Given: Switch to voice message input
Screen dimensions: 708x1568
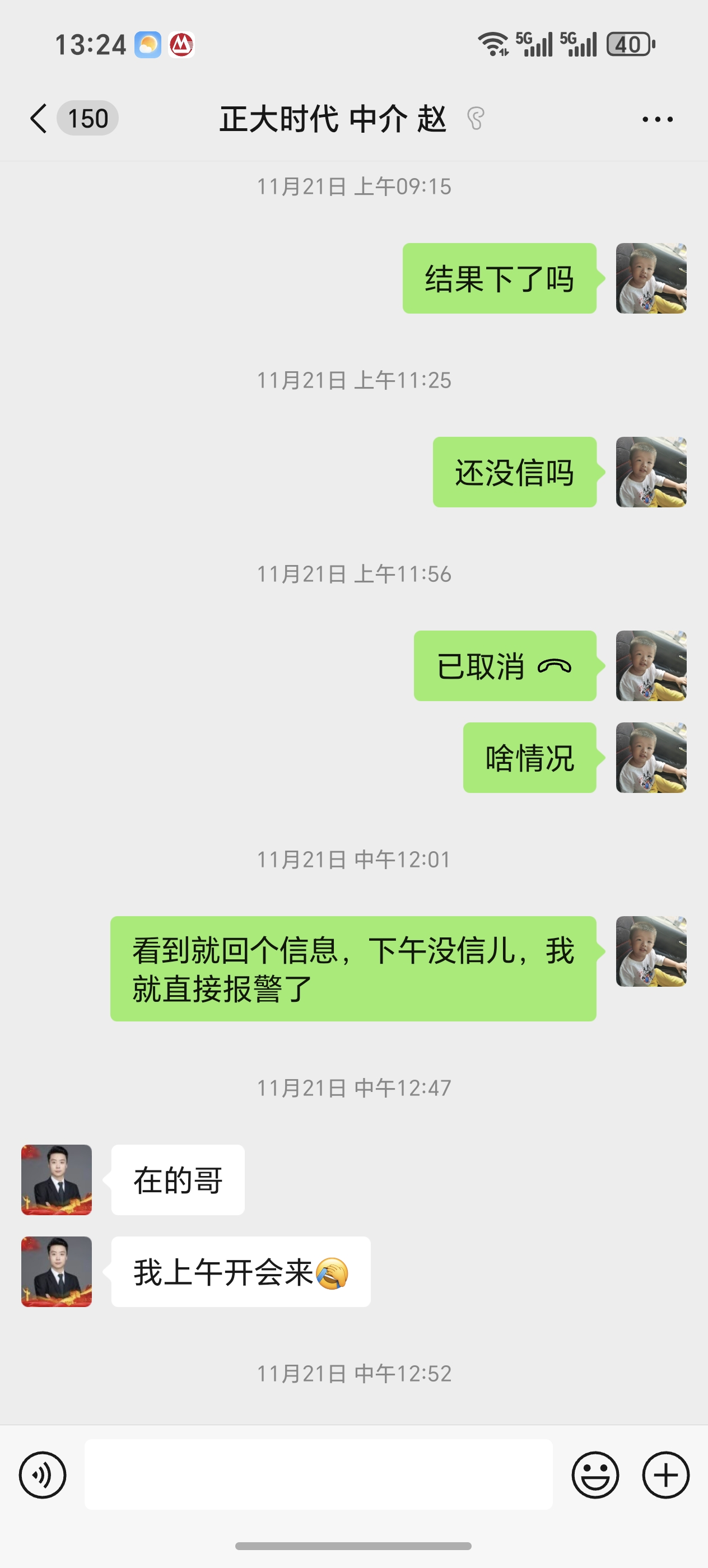Looking at the screenshot, I should click(x=43, y=1474).
